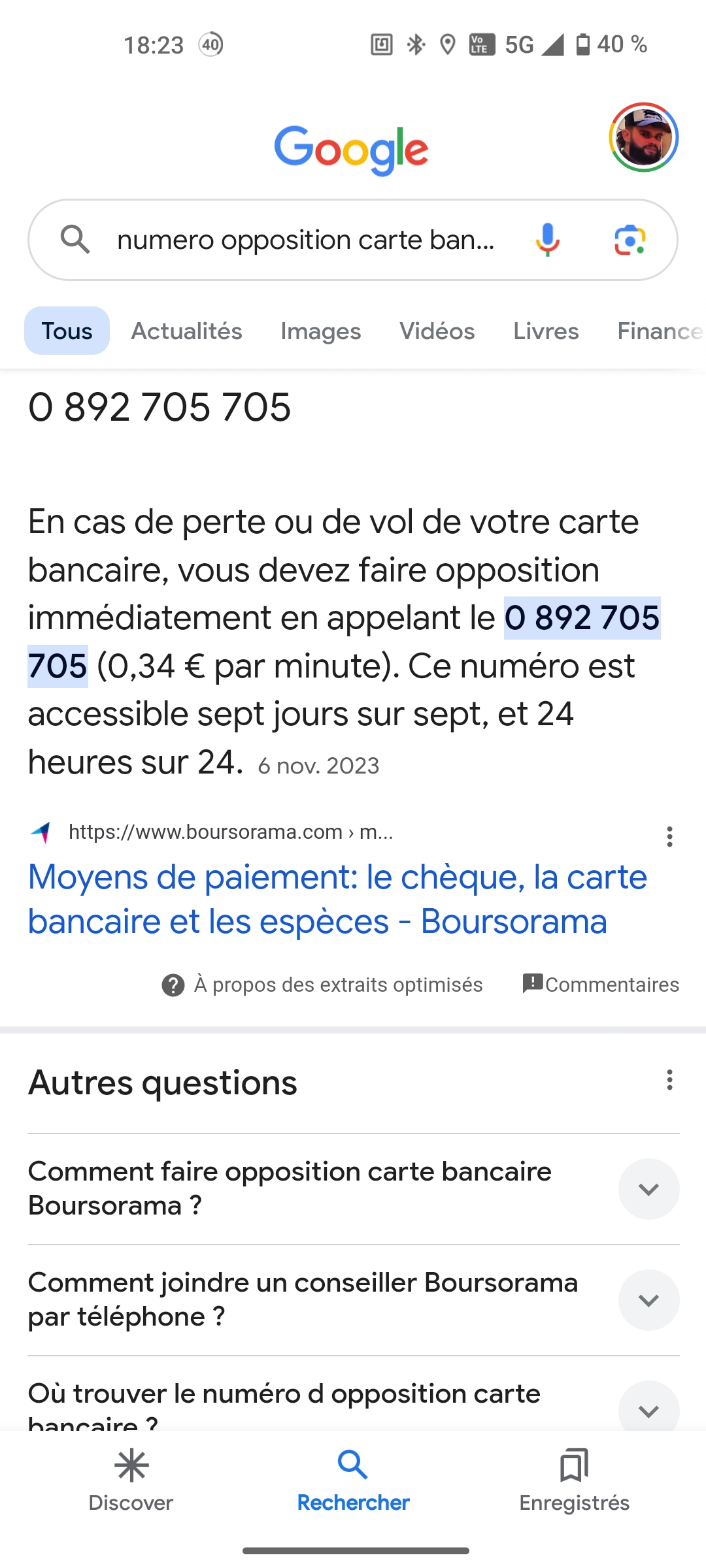Switch to the Vidéos tab

(x=437, y=331)
